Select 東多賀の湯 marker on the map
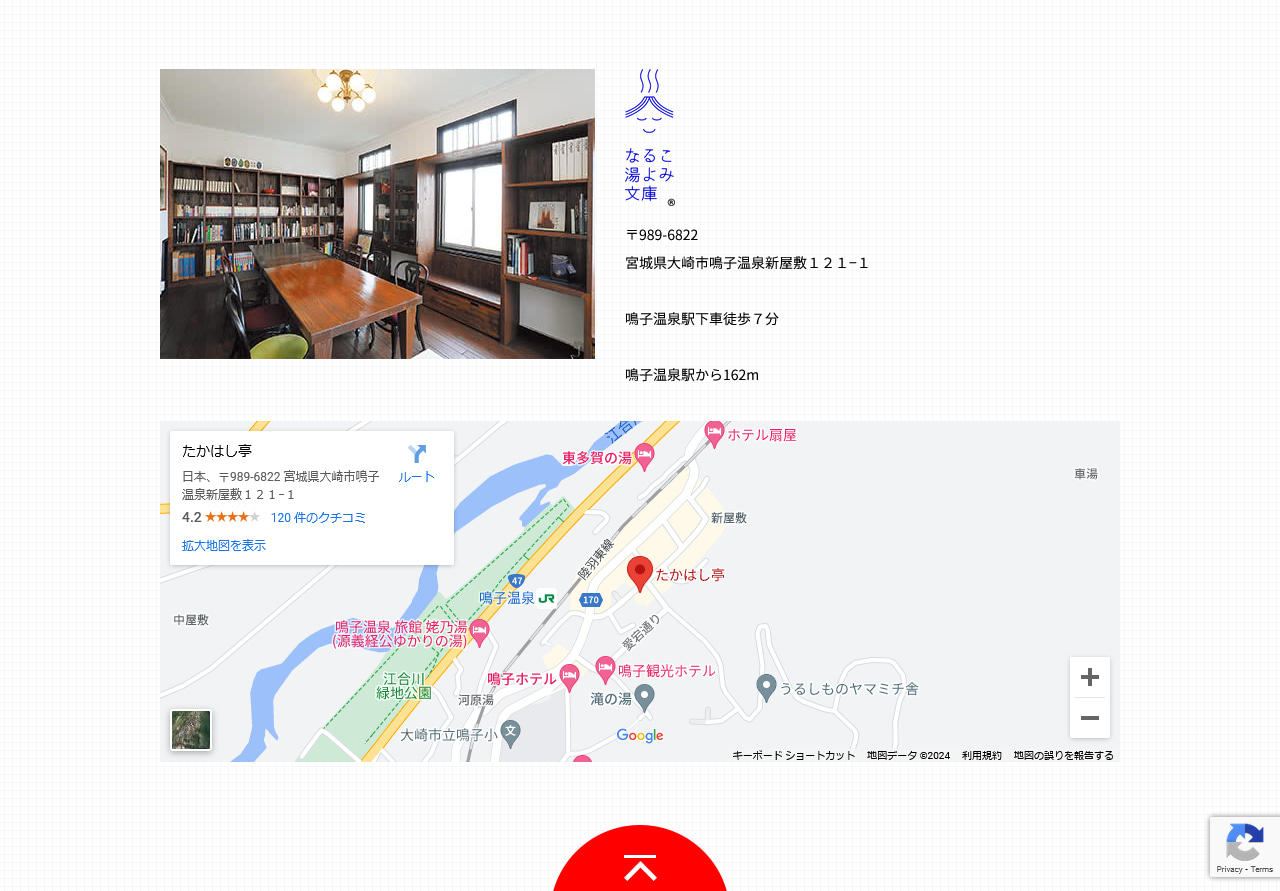 [645, 457]
